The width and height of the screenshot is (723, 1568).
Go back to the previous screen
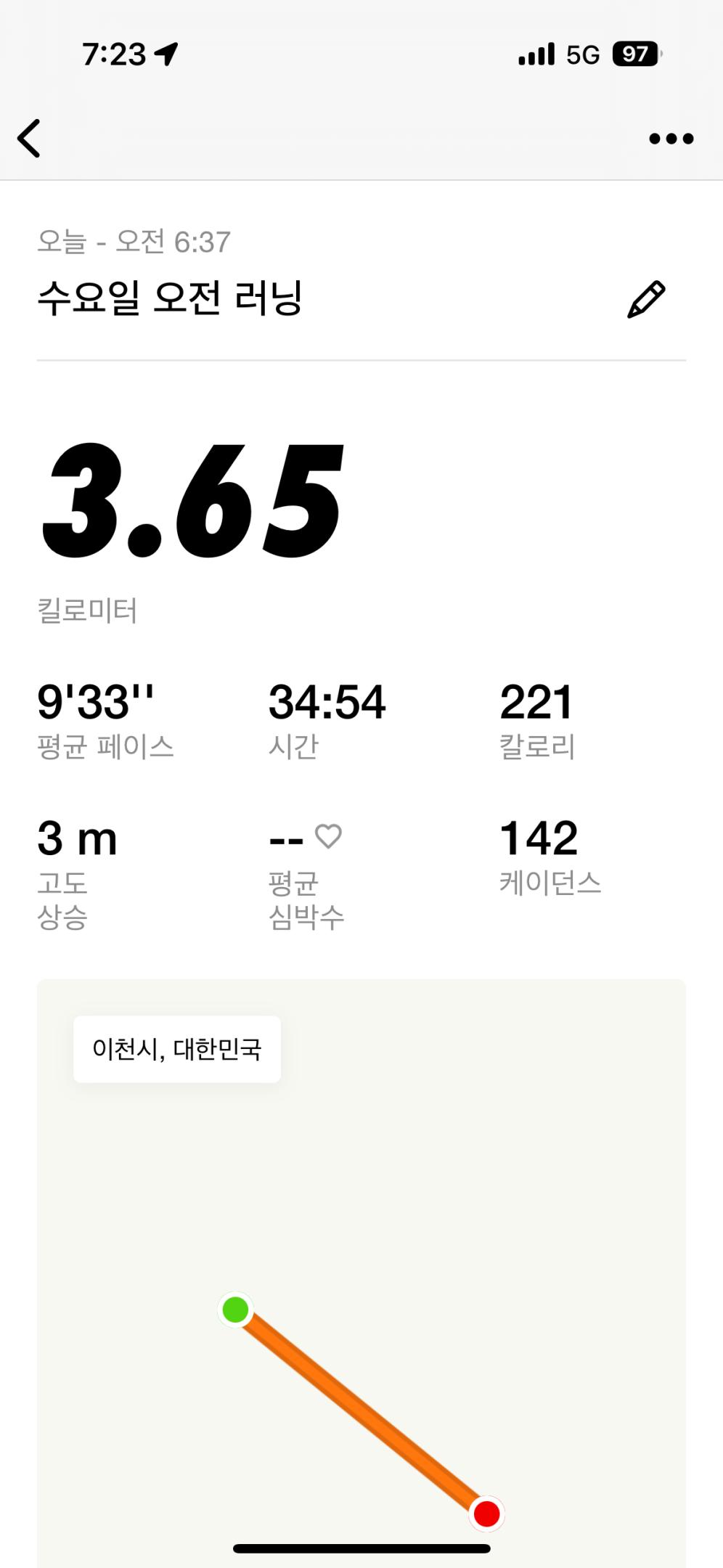(30, 139)
